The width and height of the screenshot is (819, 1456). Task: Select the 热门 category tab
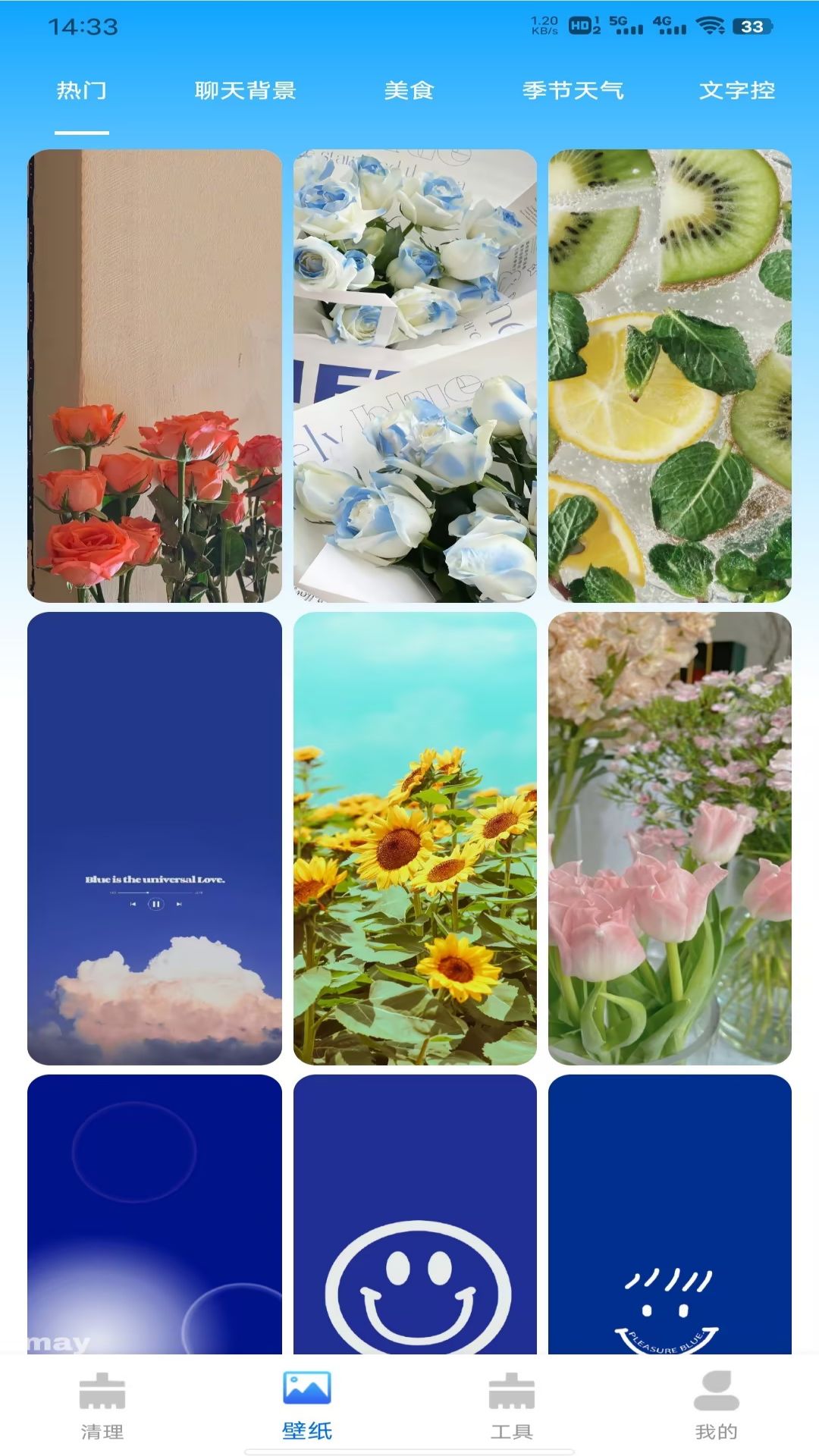click(x=82, y=91)
